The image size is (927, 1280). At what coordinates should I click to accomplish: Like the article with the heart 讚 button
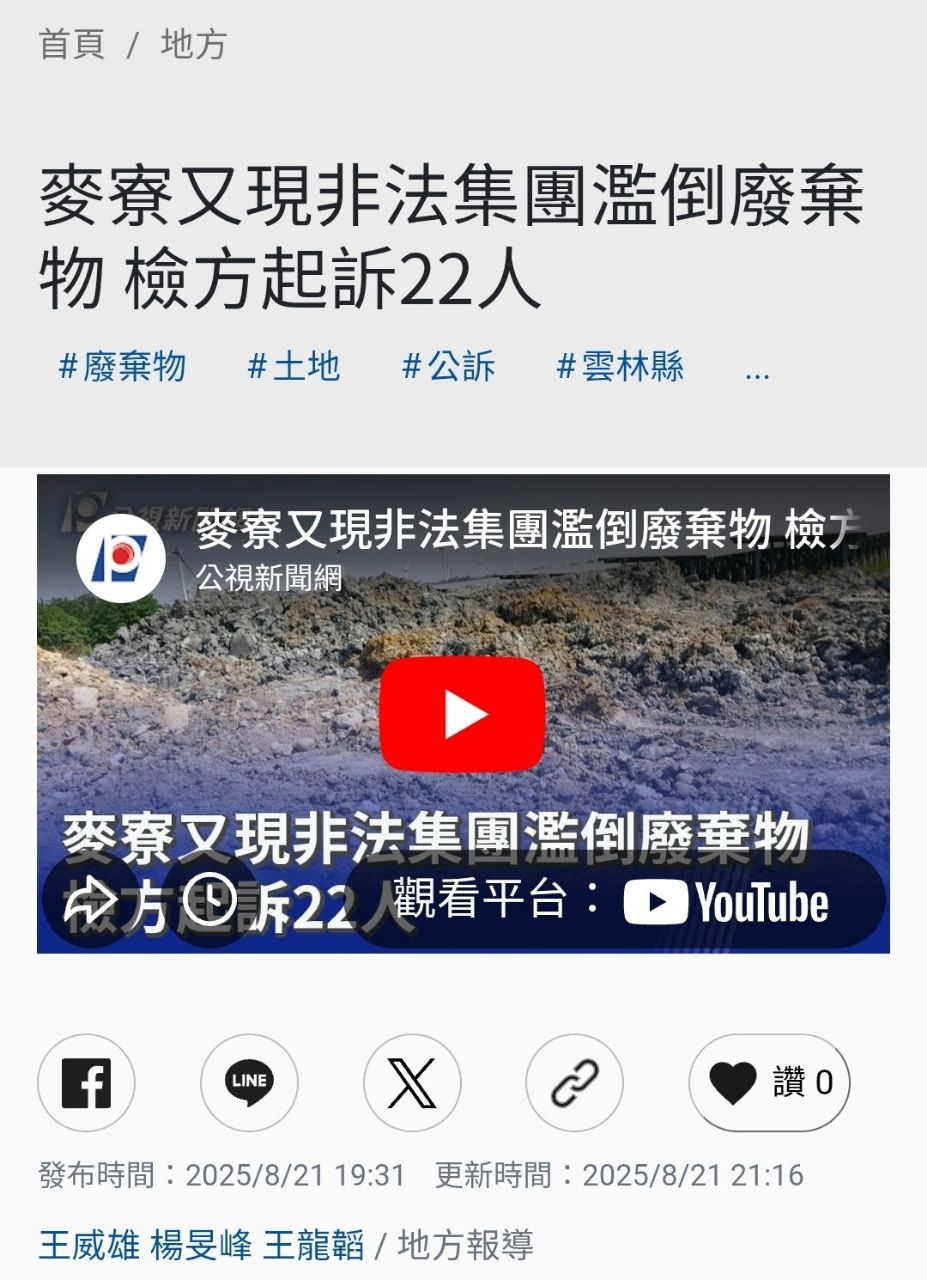(769, 1083)
